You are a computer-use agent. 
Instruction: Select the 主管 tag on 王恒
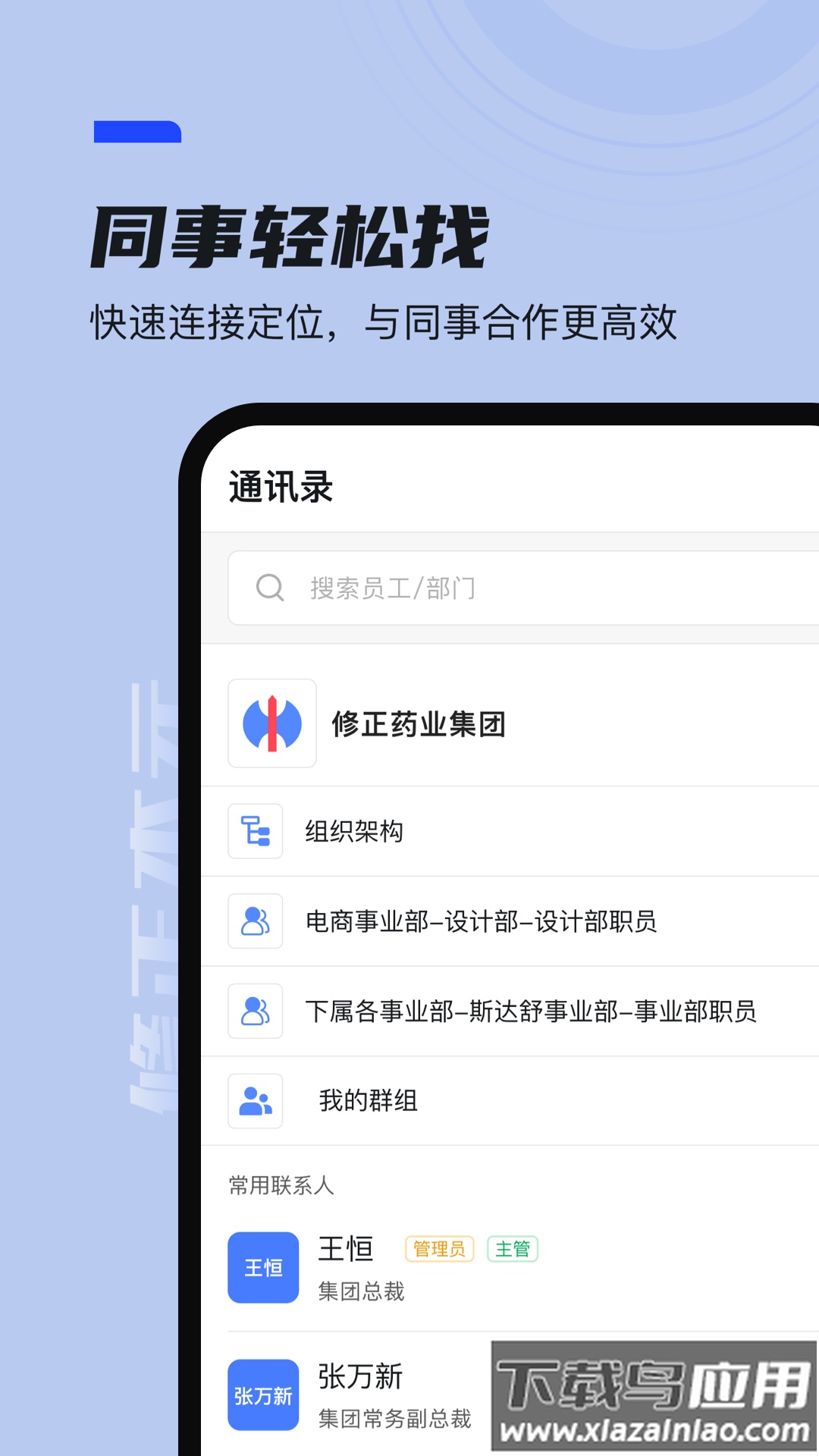513,1248
